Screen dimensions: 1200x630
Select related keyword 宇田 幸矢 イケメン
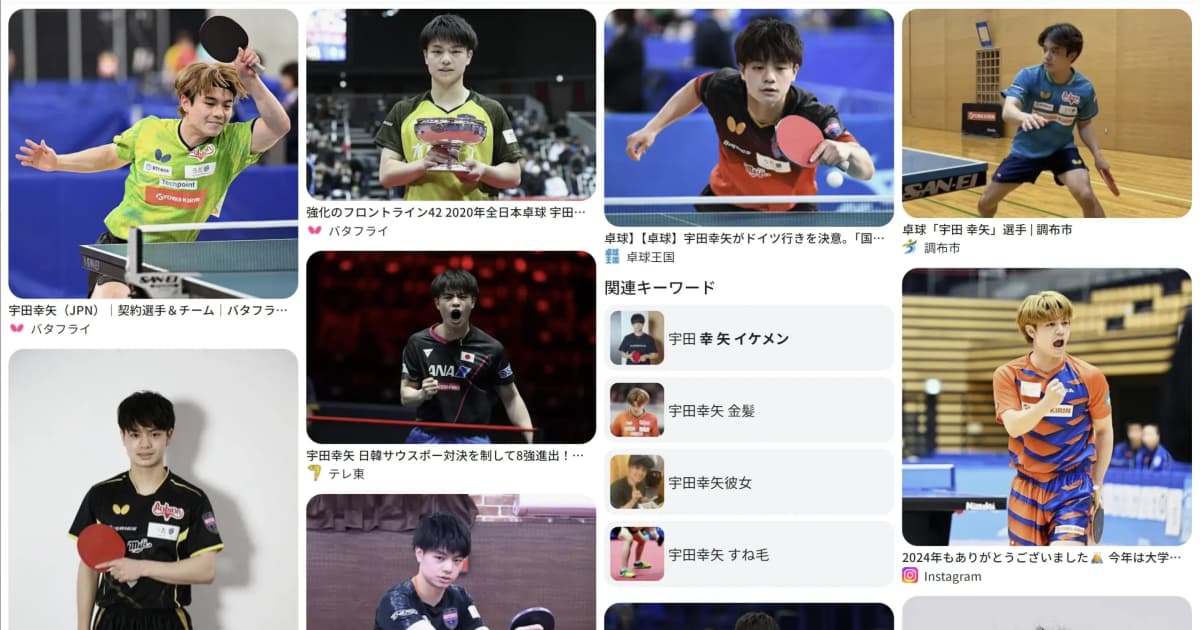(x=749, y=338)
